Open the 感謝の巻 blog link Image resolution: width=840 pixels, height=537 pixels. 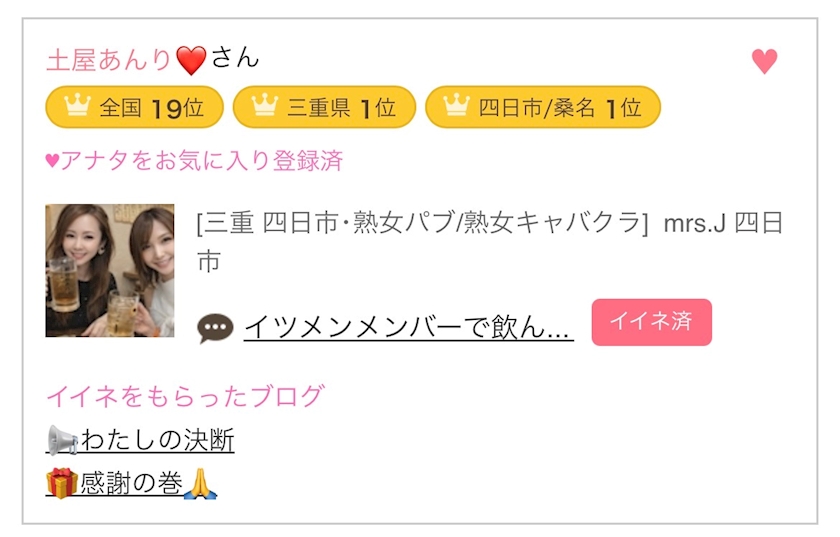tap(132, 484)
